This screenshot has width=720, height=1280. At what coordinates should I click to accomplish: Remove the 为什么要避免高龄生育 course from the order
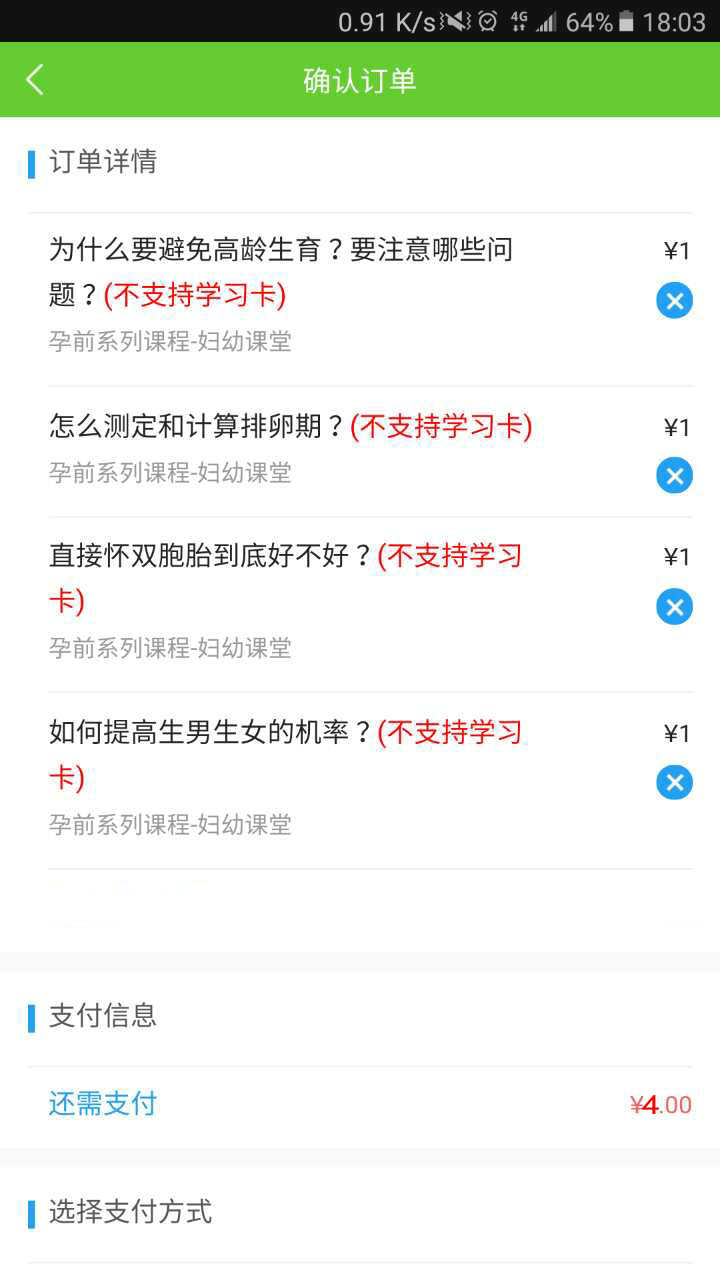674,300
